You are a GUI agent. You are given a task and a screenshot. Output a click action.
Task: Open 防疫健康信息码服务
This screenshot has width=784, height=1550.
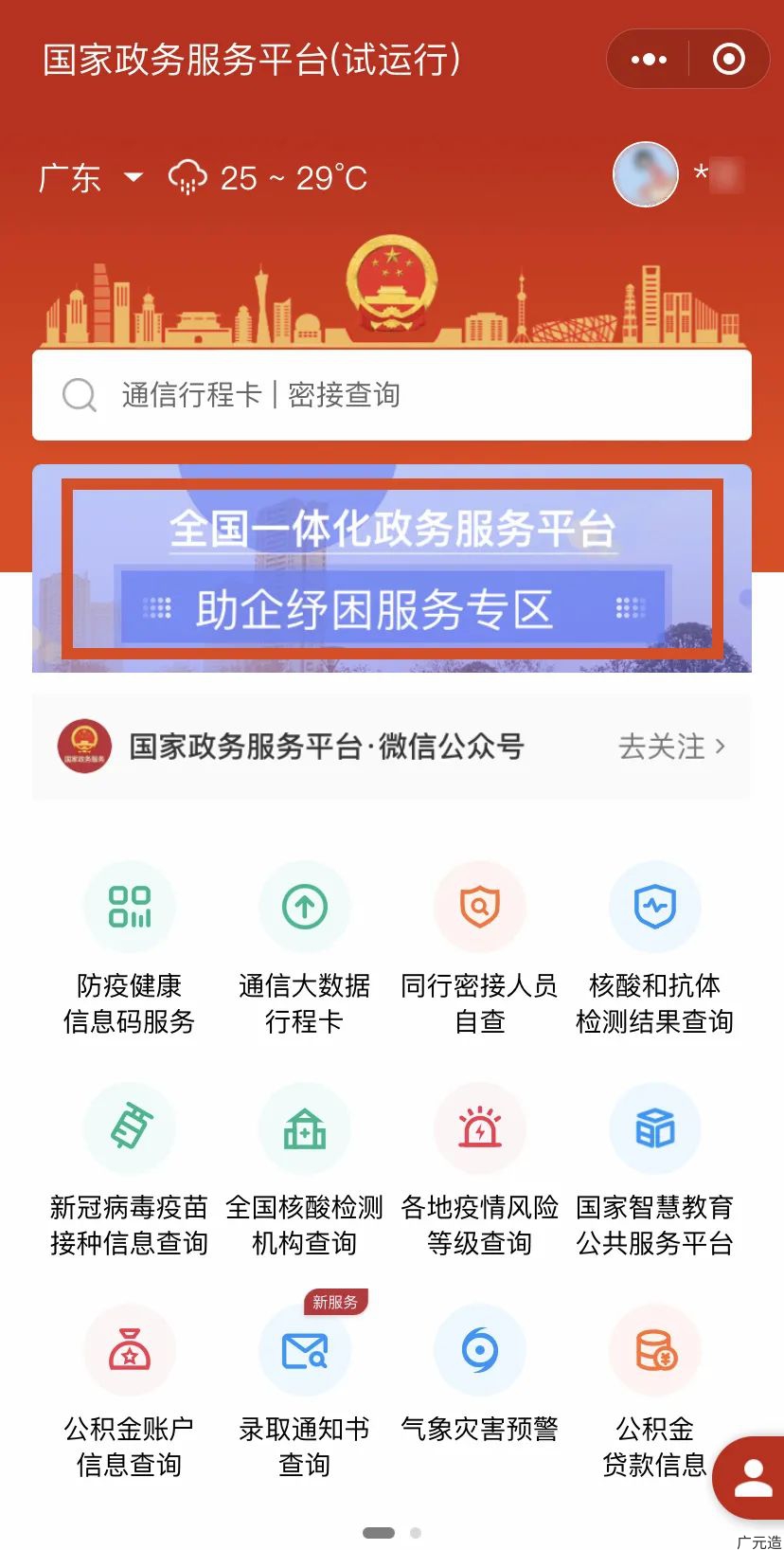tap(130, 908)
